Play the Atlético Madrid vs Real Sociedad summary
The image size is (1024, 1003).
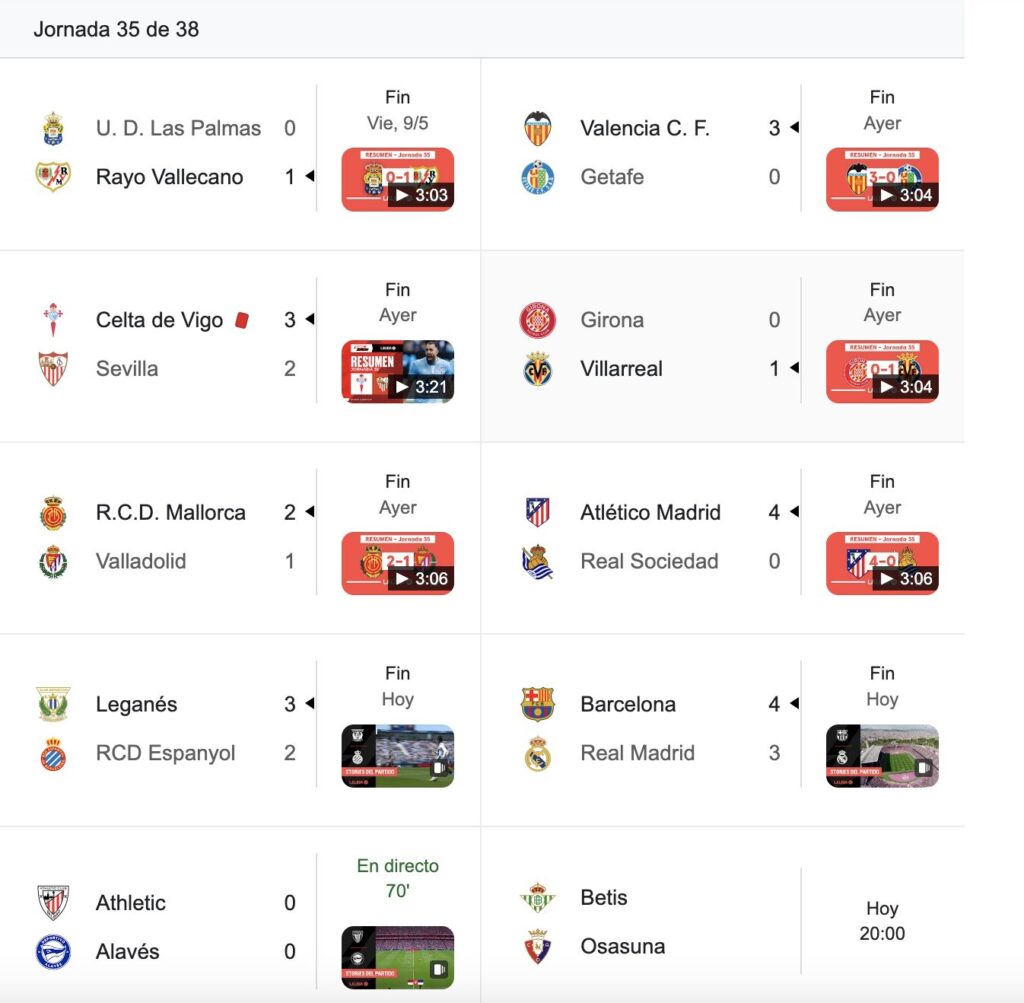[882, 563]
